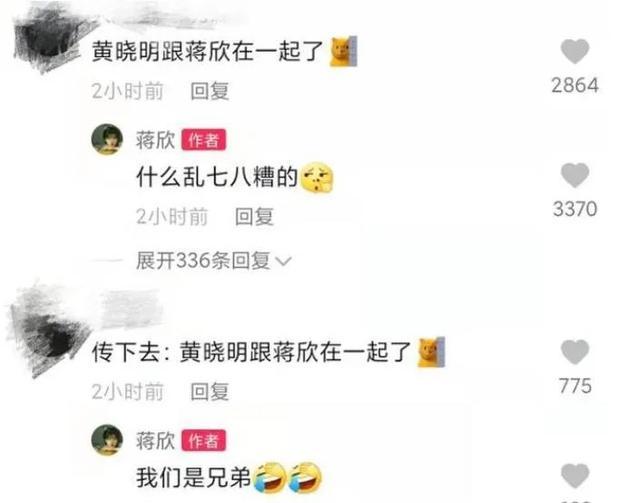Like 蒋欣's reply 我们是兄弟
Screen dimensions: 640x503
point(574,476)
